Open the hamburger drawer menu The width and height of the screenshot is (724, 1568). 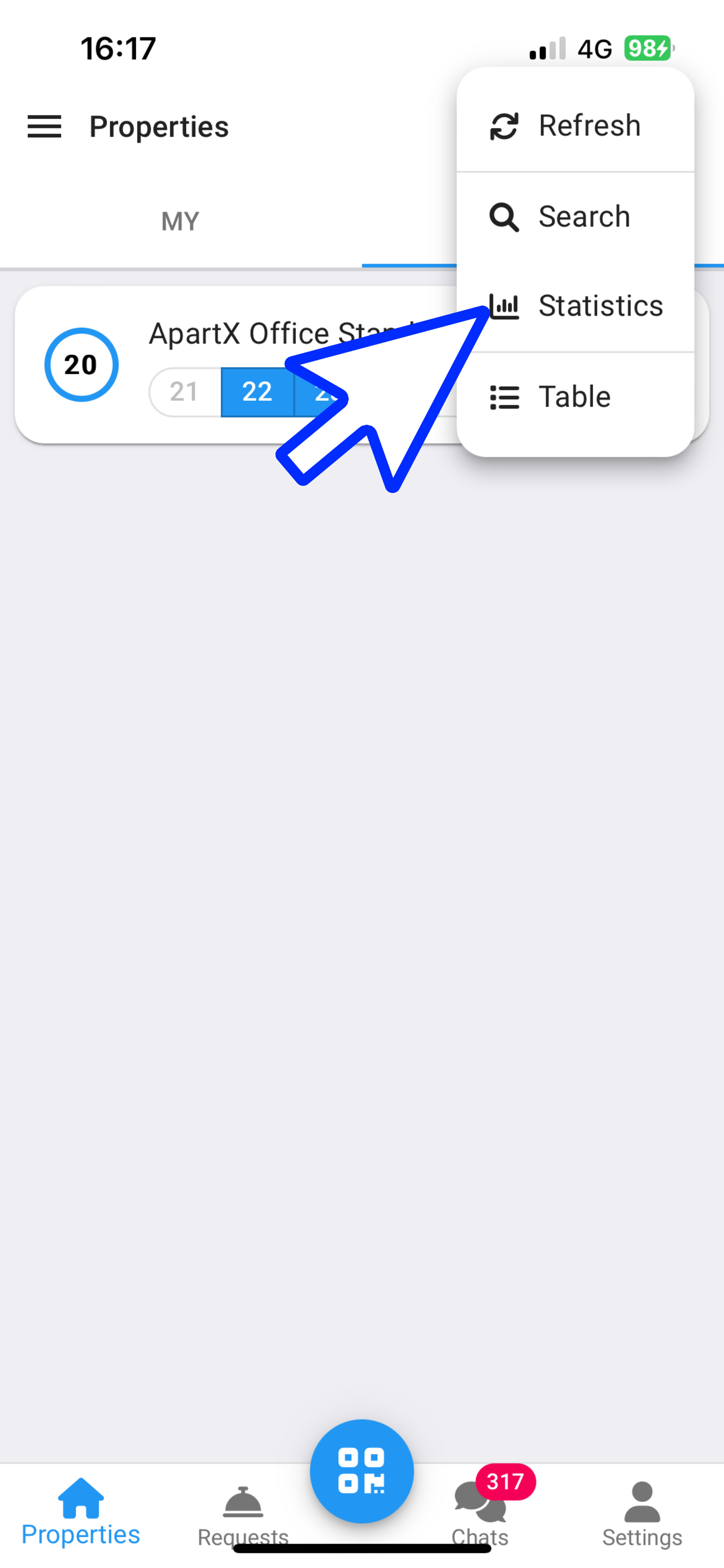point(44,127)
